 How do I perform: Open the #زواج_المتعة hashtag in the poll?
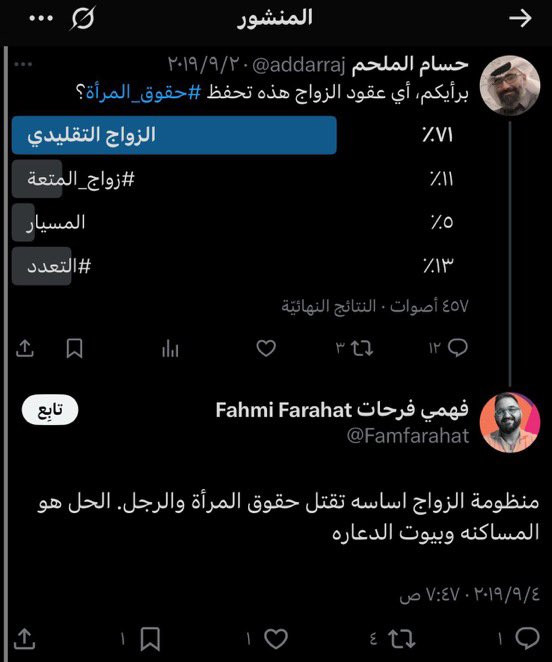tap(80, 179)
